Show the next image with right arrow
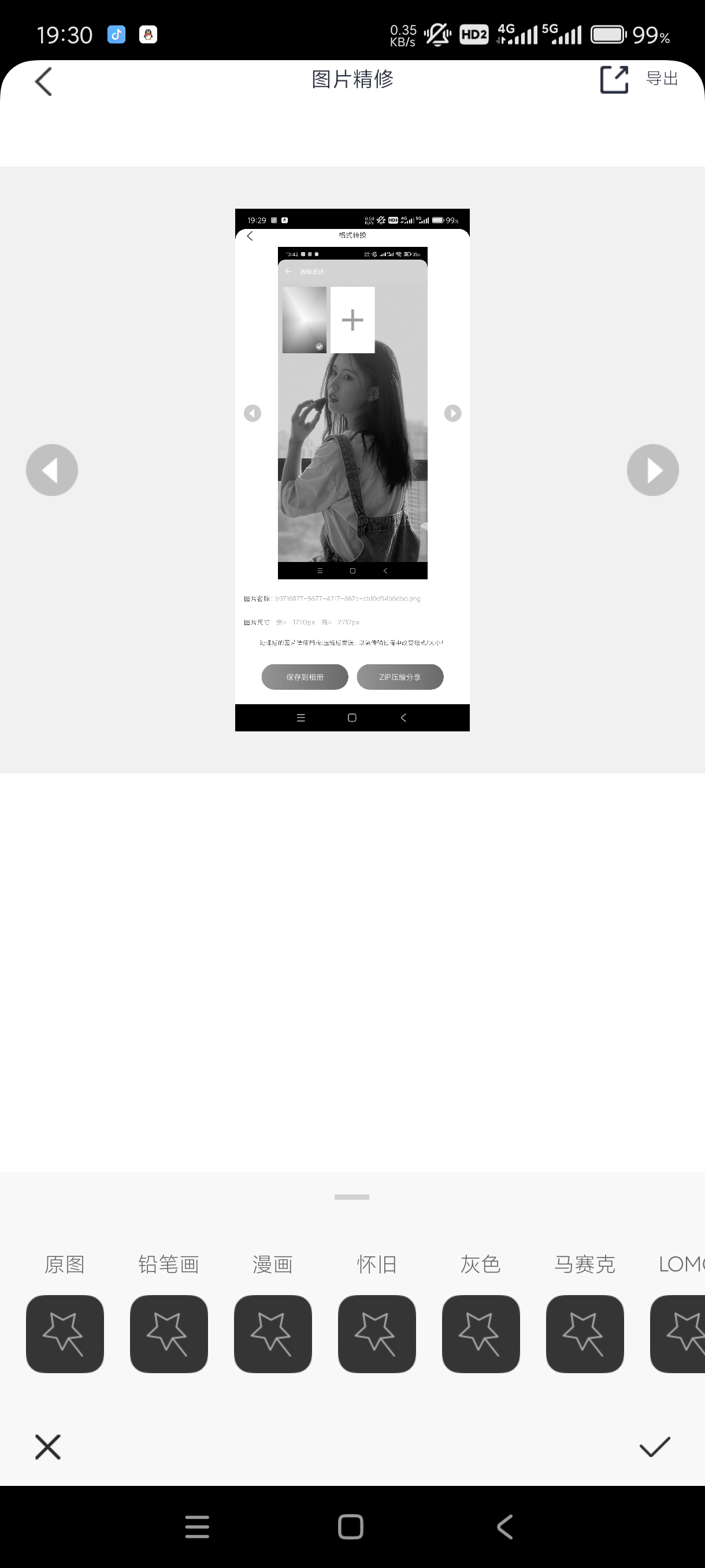 [652, 470]
